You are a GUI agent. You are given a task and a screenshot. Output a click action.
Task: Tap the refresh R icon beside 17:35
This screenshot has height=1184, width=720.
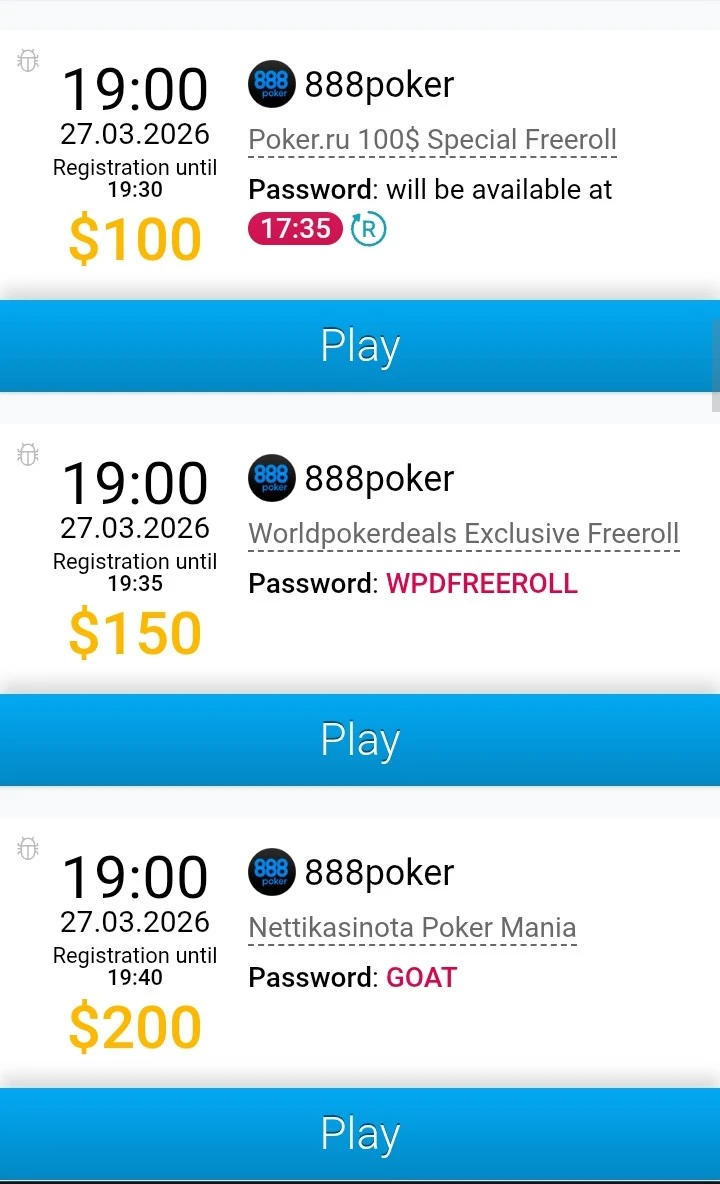coord(368,229)
